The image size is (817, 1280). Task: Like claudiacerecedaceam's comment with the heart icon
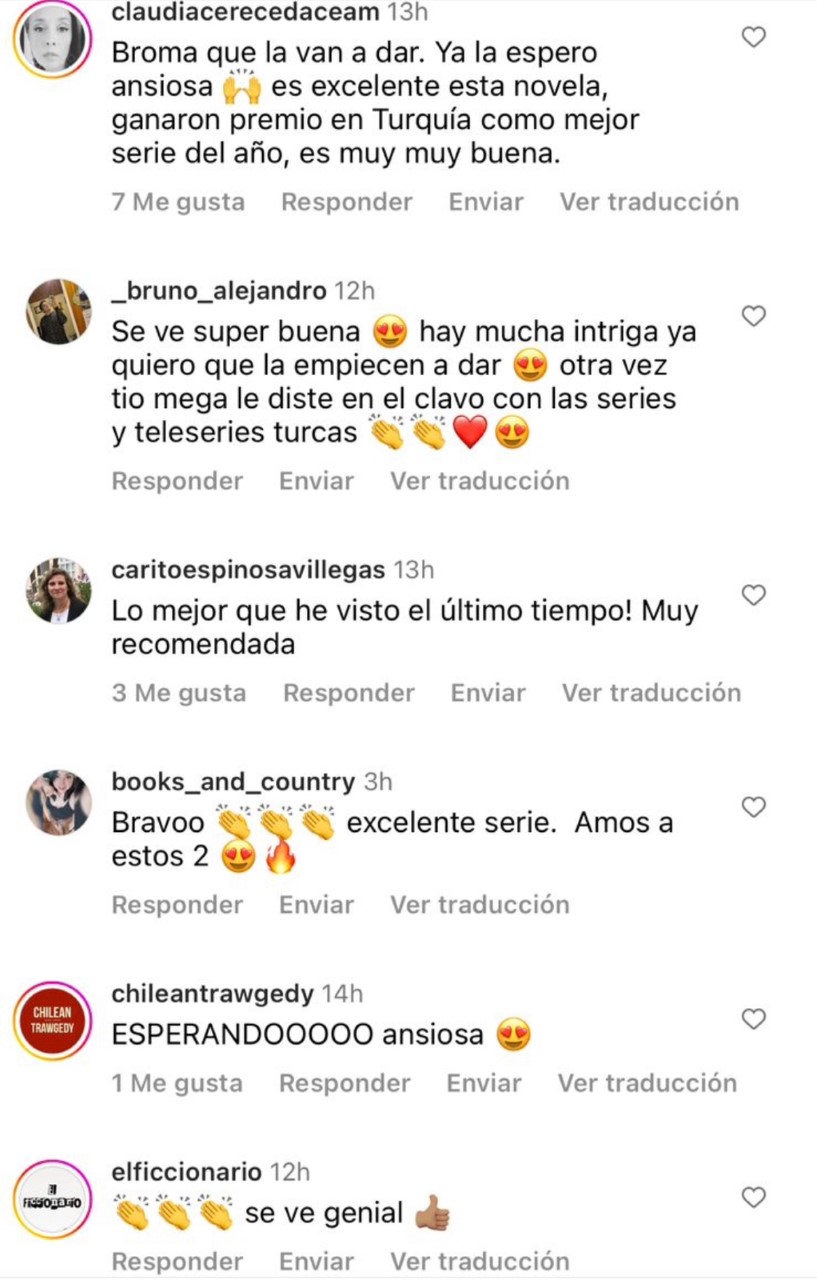tap(753, 35)
